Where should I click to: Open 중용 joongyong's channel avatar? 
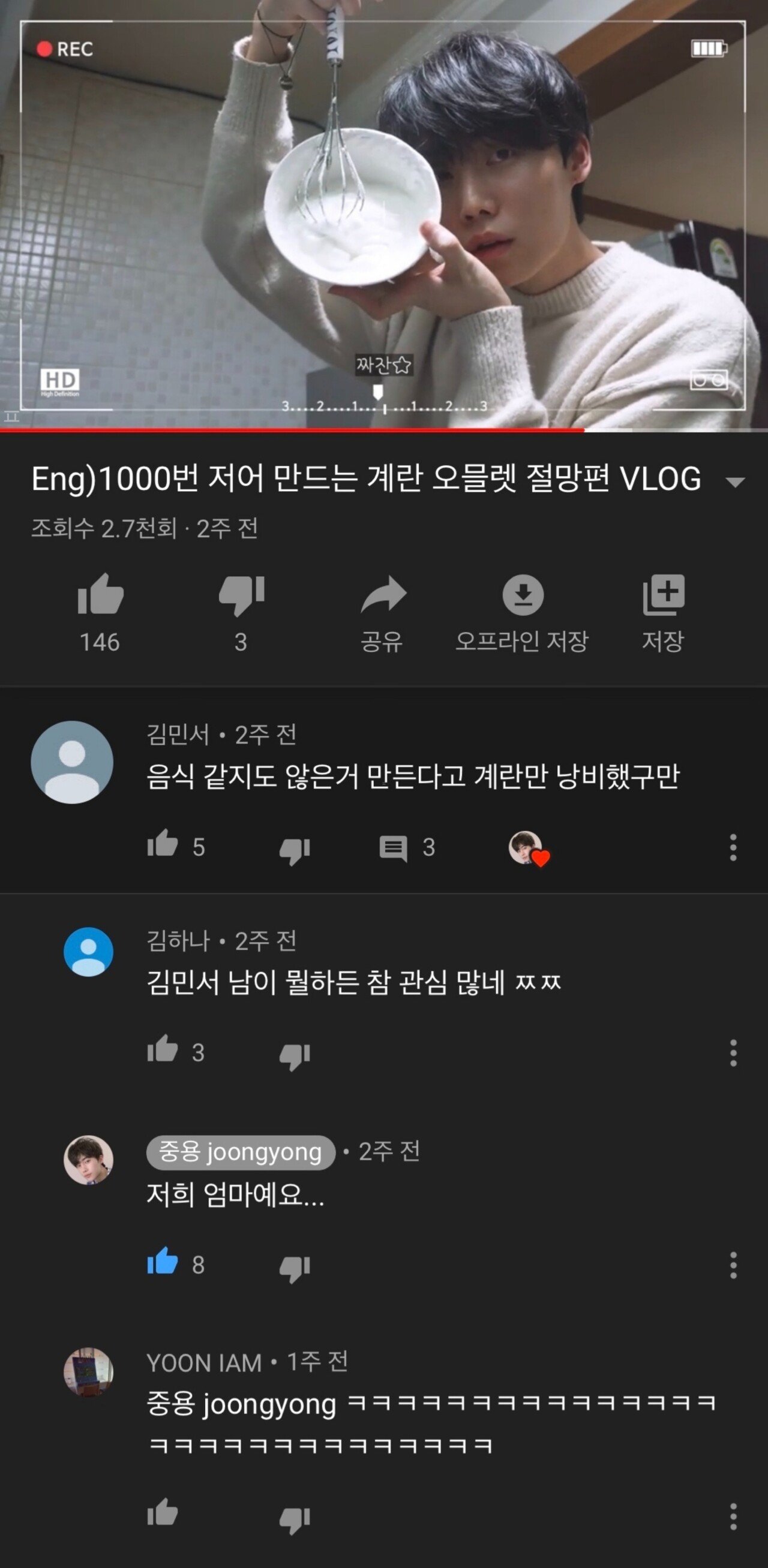(x=88, y=1160)
